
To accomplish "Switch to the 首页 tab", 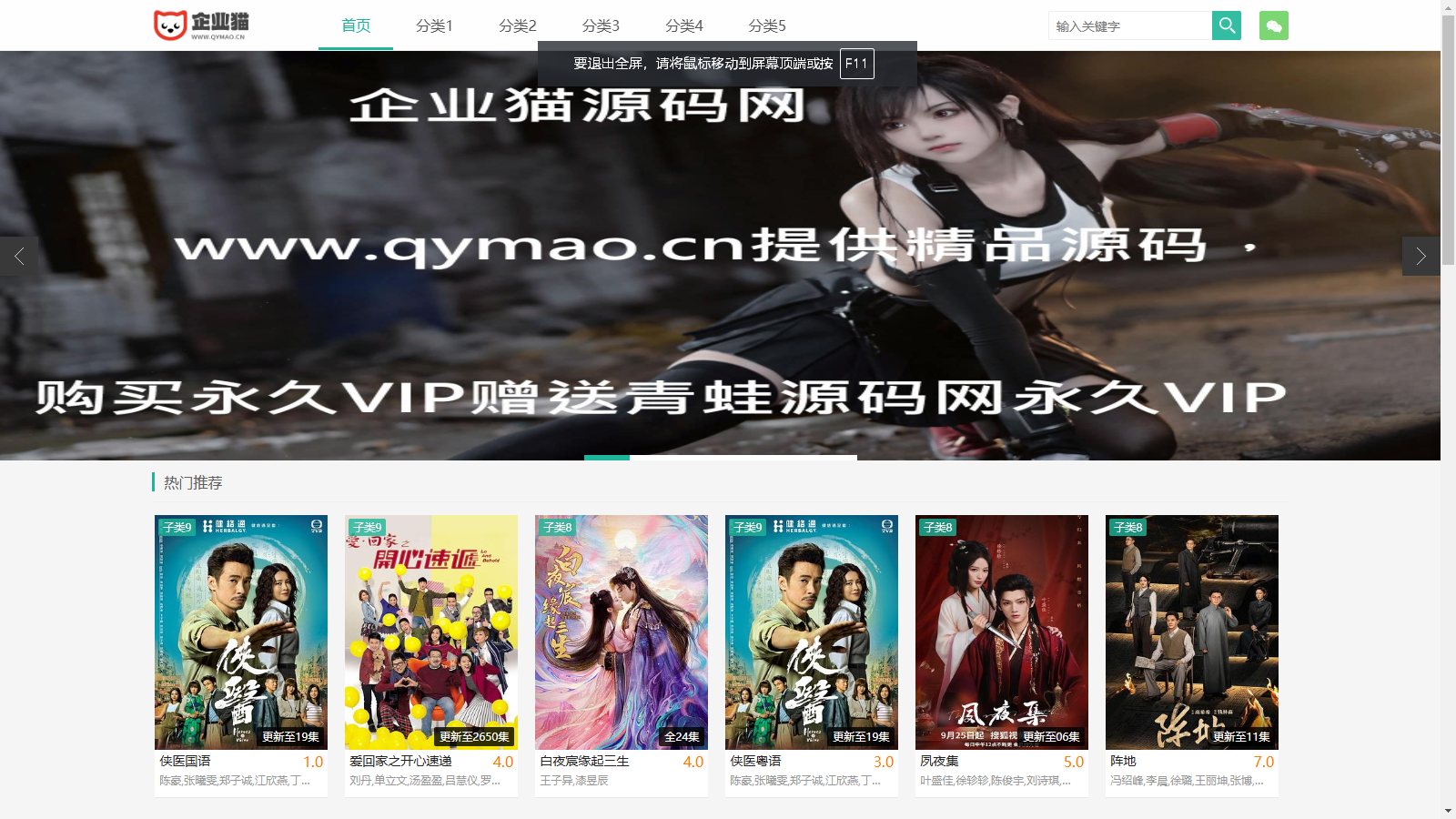I will click(356, 25).
